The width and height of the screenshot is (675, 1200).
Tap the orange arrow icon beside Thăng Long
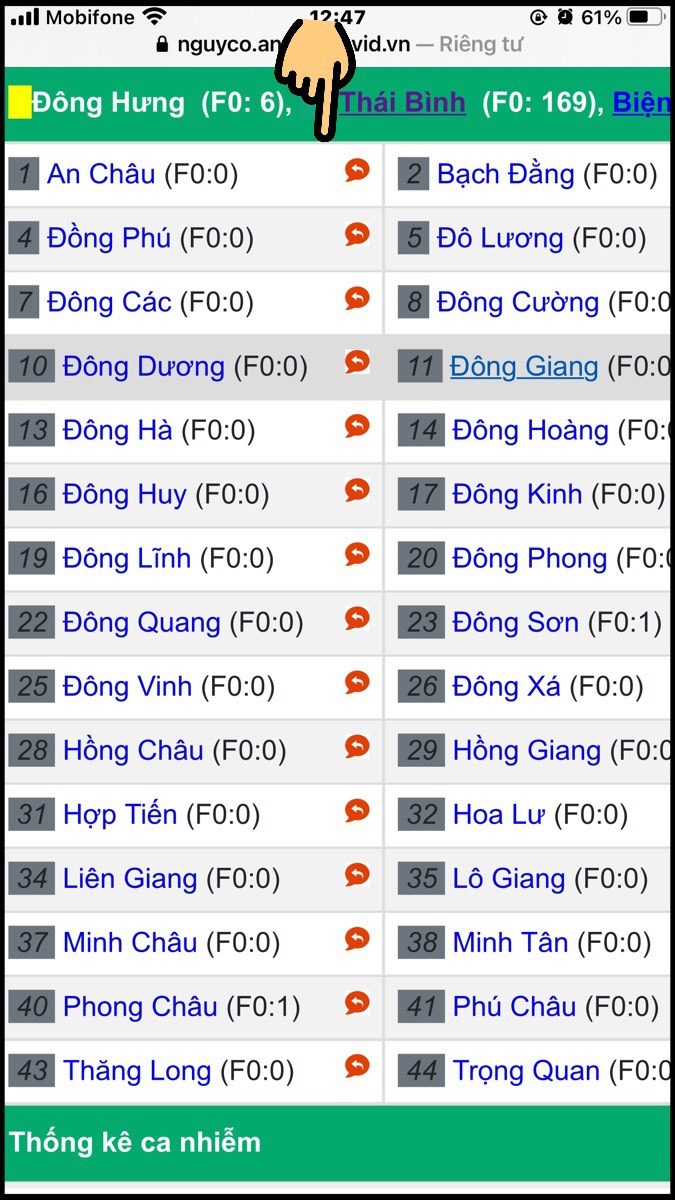click(x=357, y=1067)
